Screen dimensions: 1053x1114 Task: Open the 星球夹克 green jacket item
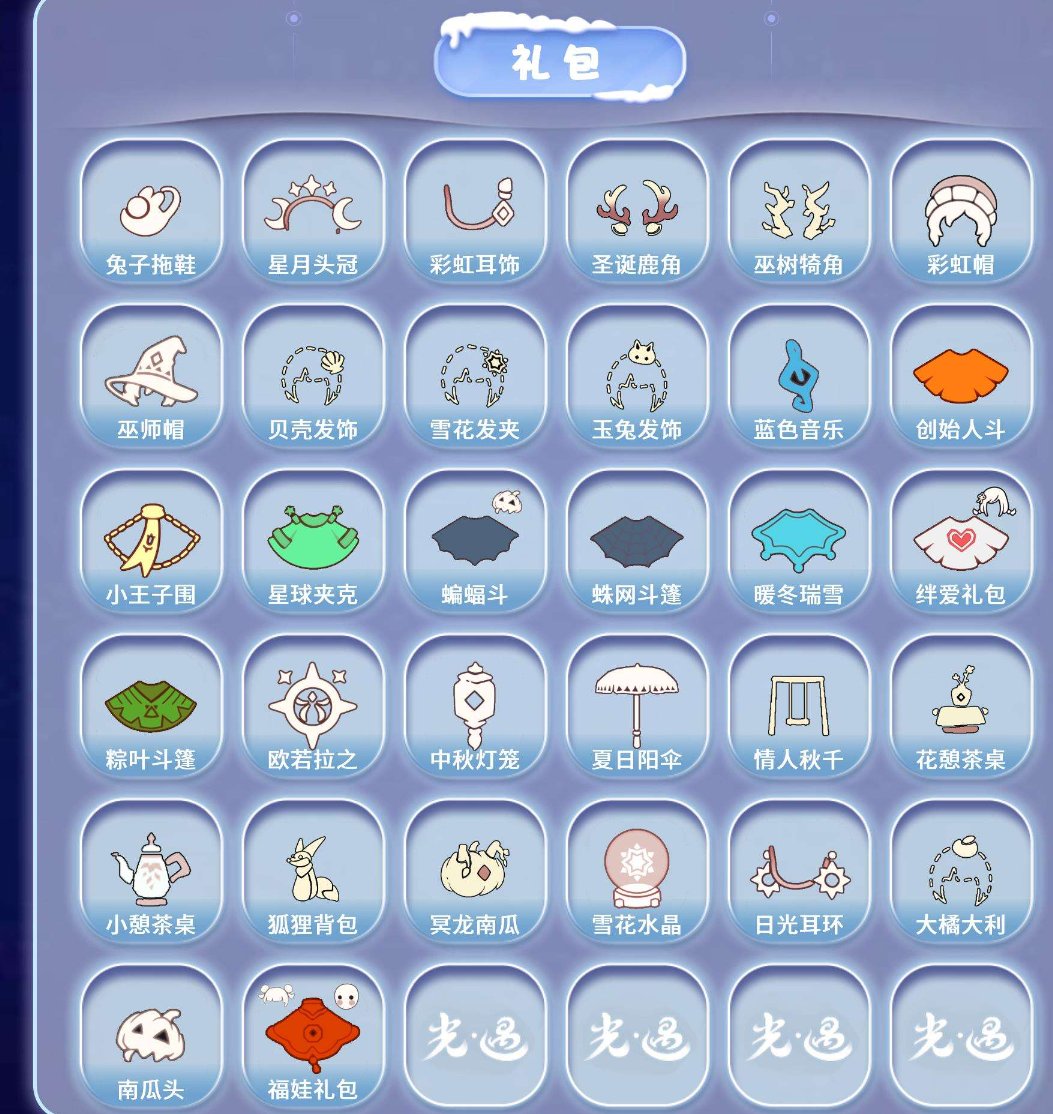312,540
